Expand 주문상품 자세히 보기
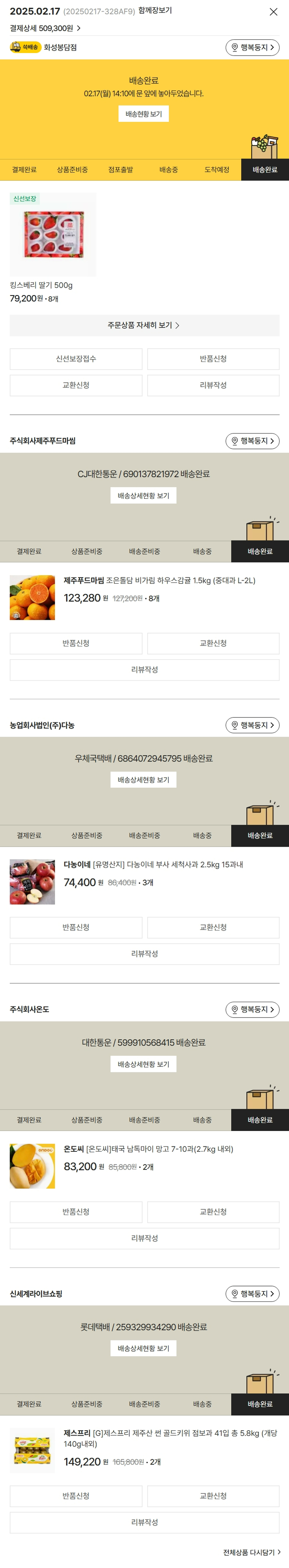Screen dimensions: 289x1568 pos(144,325)
